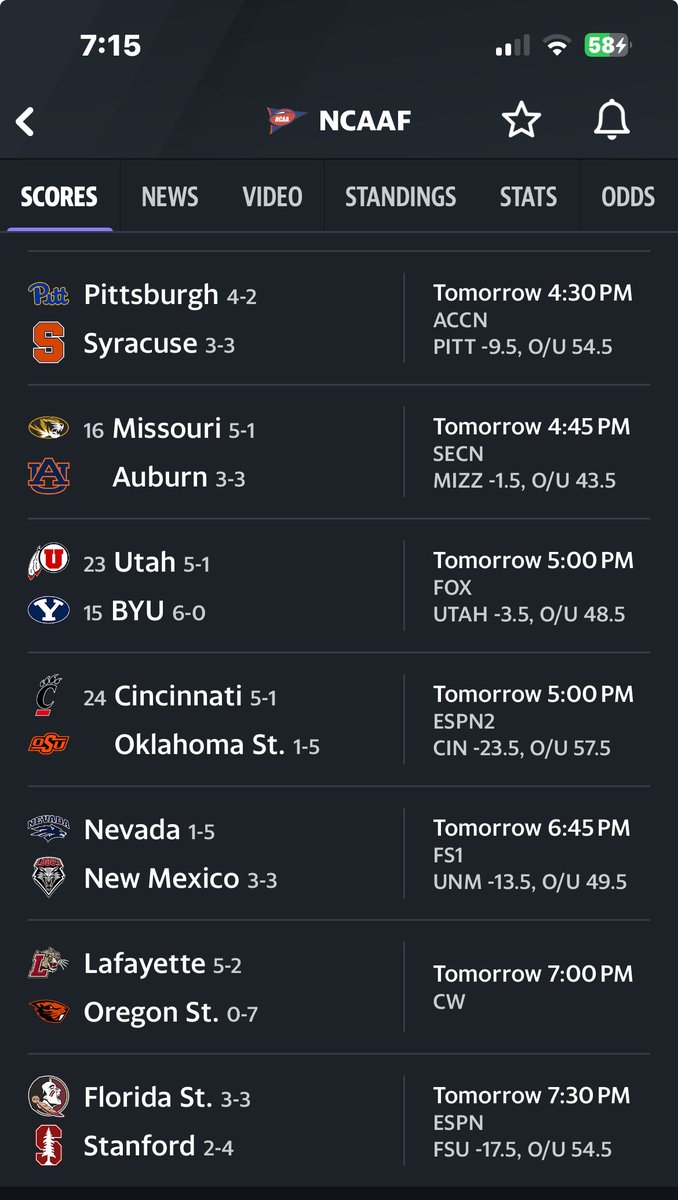View Nevada vs New Mexico game
This screenshot has width=678, height=1200.
click(x=339, y=854)
